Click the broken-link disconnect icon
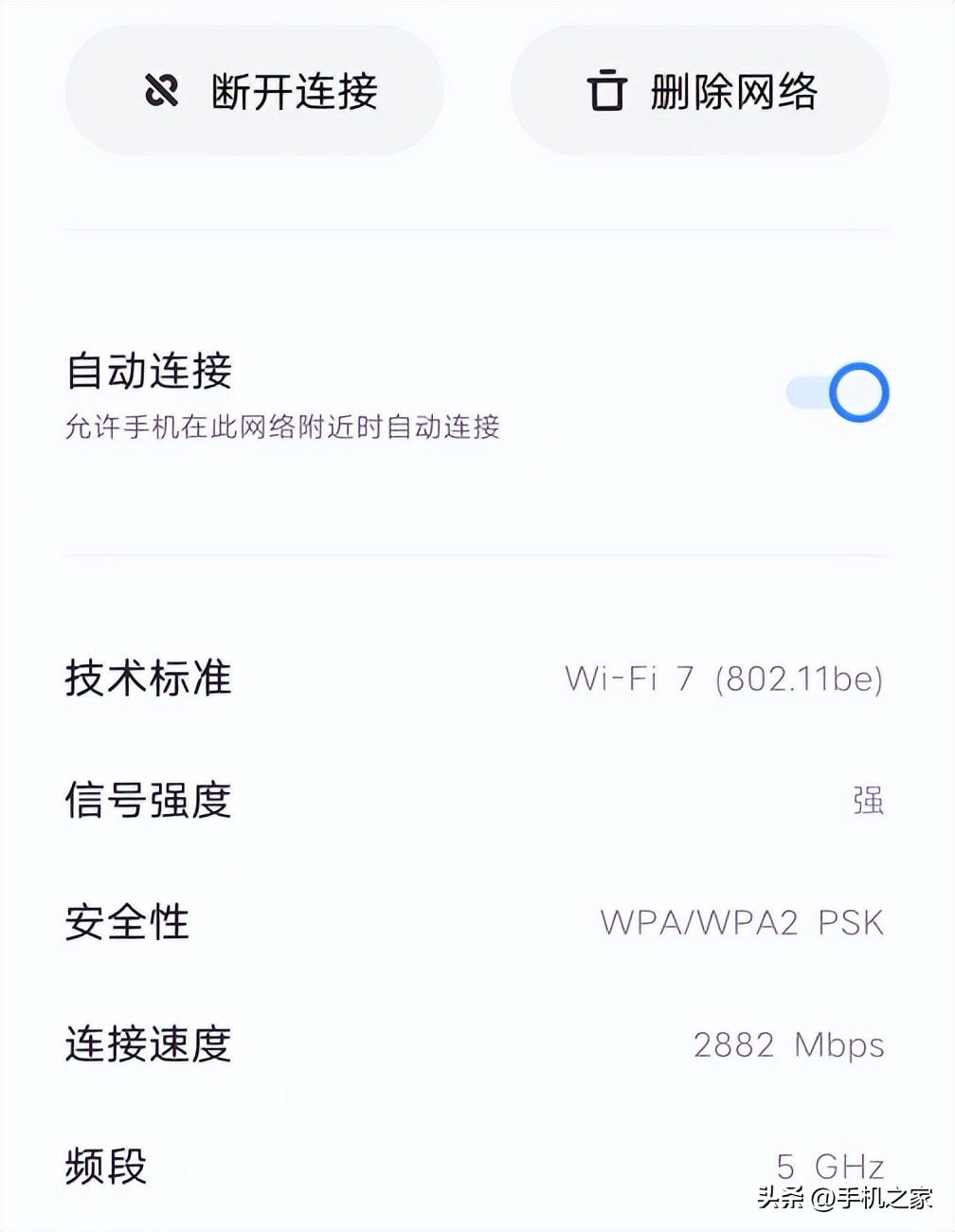The width and height of the screenshot is (955, 1232). pyautogui.click(x=163, y=90)
